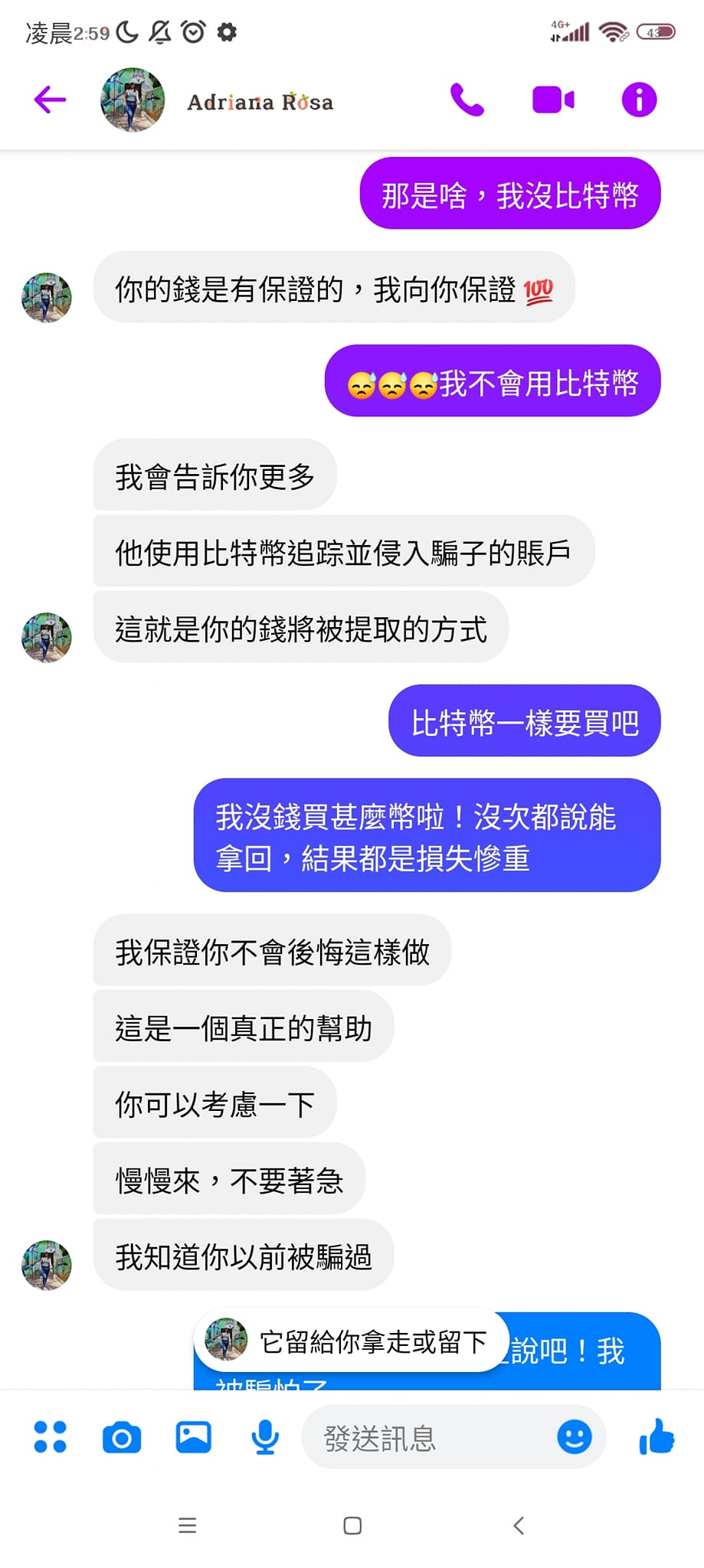Record a voice message

[x=265, y=1437]
